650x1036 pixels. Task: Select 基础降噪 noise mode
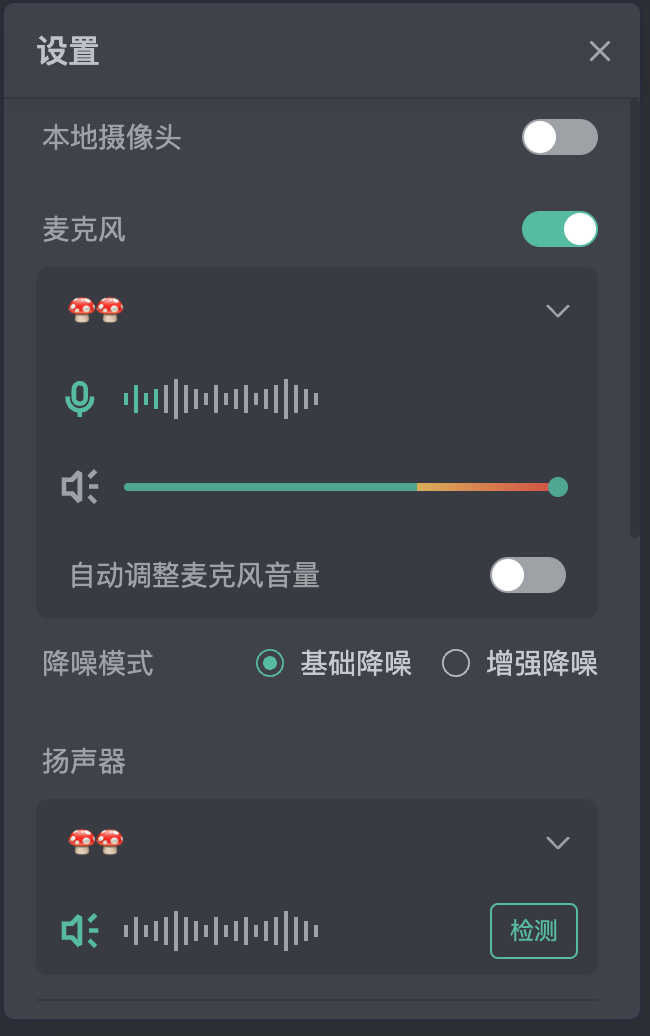pos(270,663)
